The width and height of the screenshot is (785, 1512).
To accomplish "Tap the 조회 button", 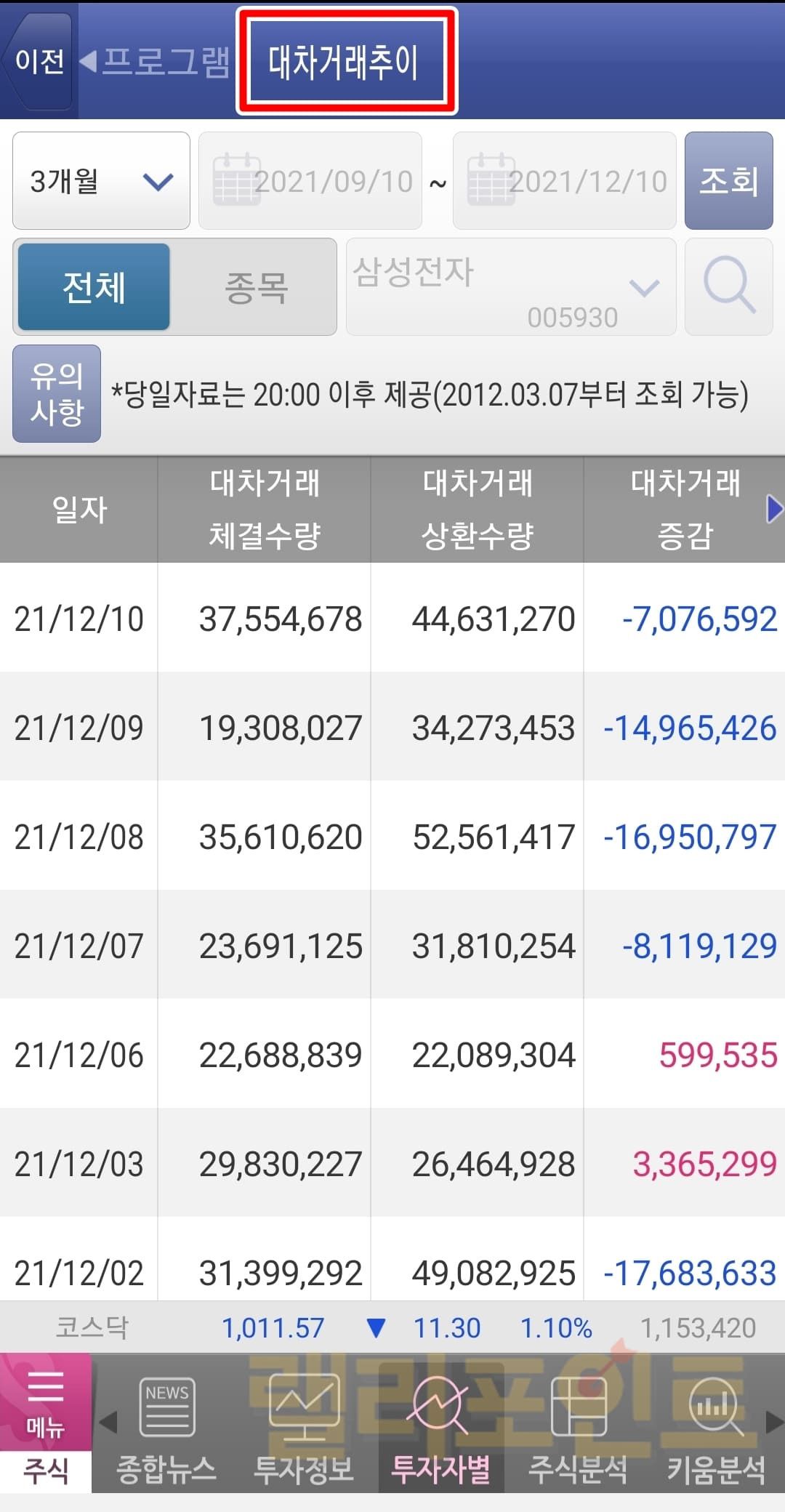I will coord(728,181).
